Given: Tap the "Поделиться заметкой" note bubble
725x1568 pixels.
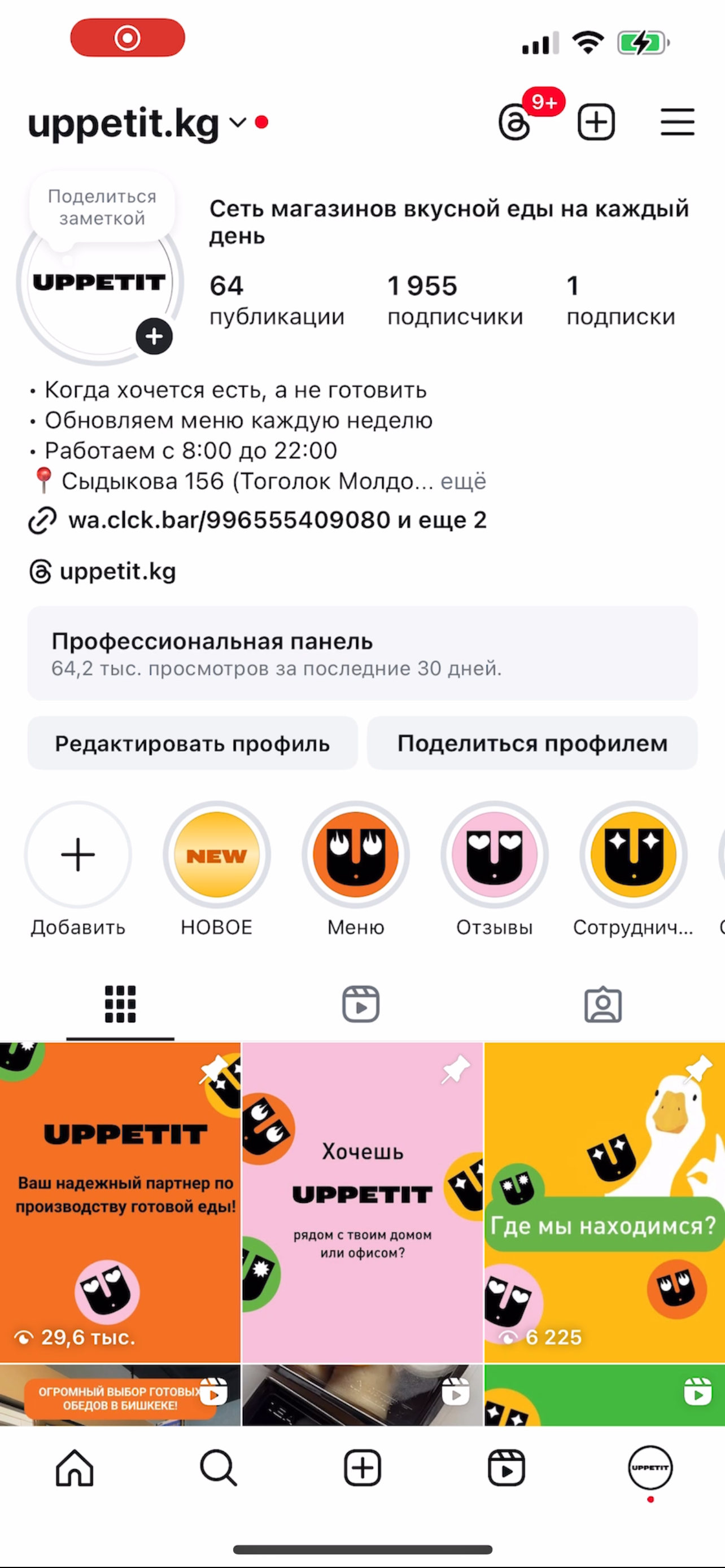Looking at the screenshot, I should pos(102,208).
